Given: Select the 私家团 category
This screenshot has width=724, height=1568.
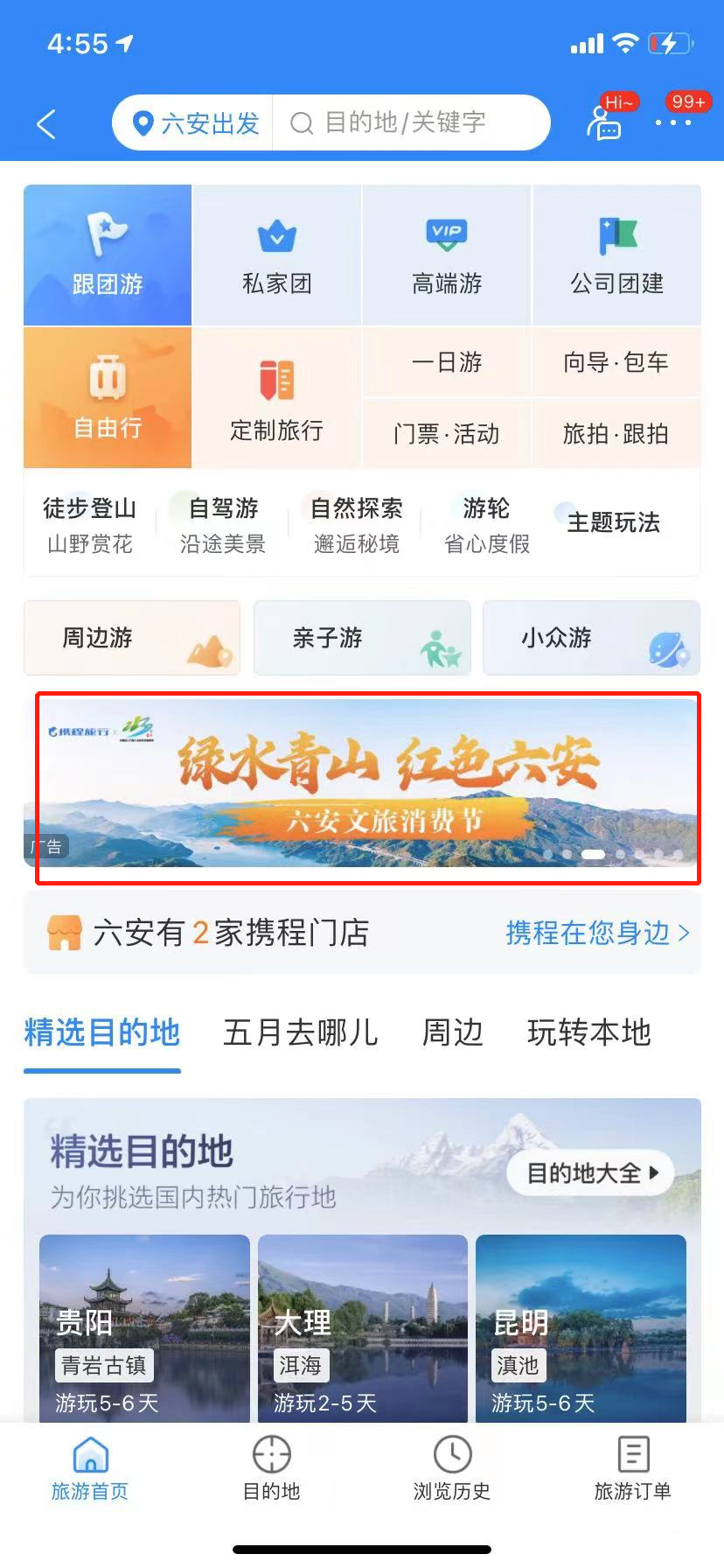Looking at the screenshot, I should 276,255.
